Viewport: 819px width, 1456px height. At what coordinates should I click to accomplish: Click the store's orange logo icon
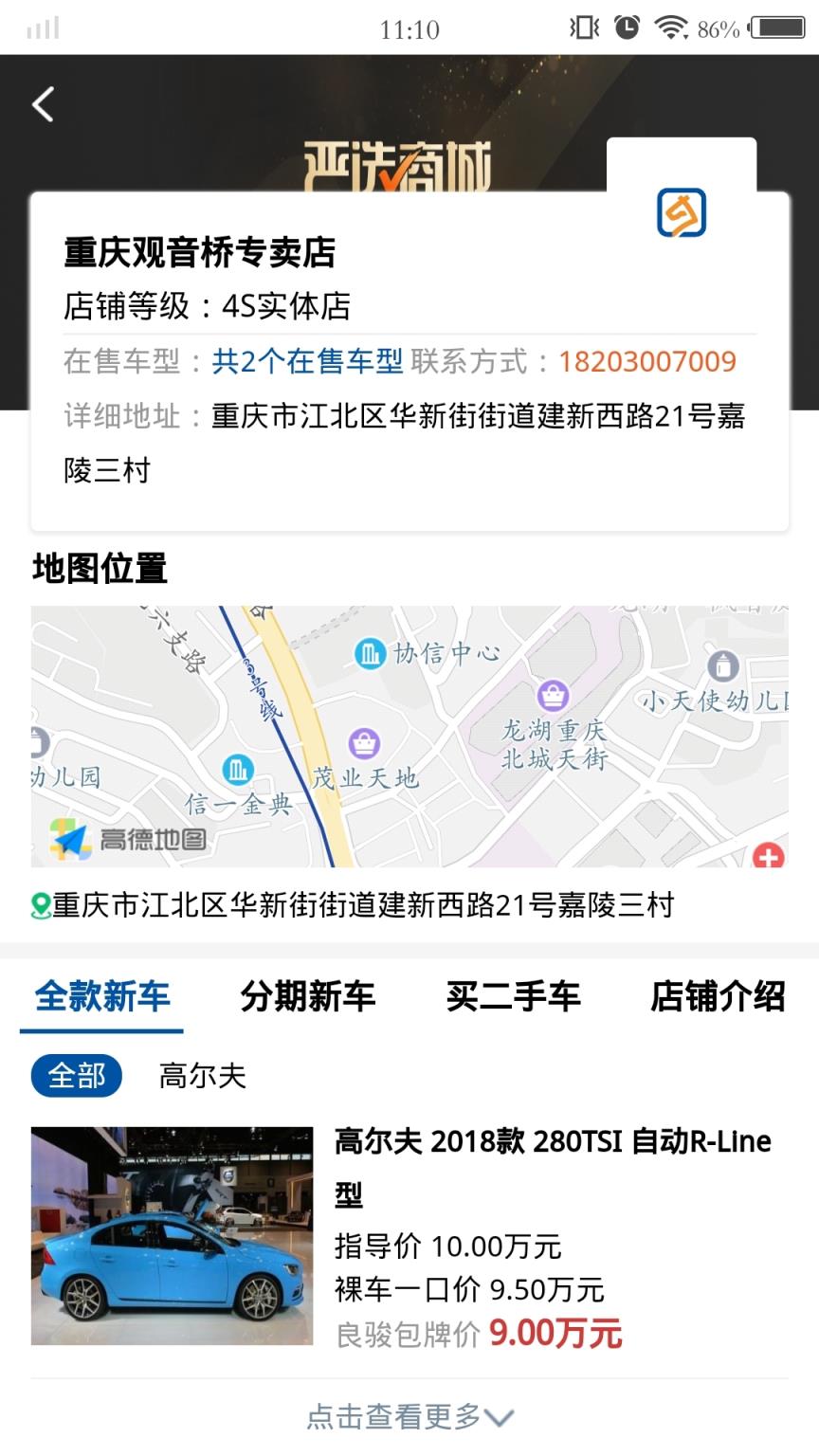[x=681, y=213]
